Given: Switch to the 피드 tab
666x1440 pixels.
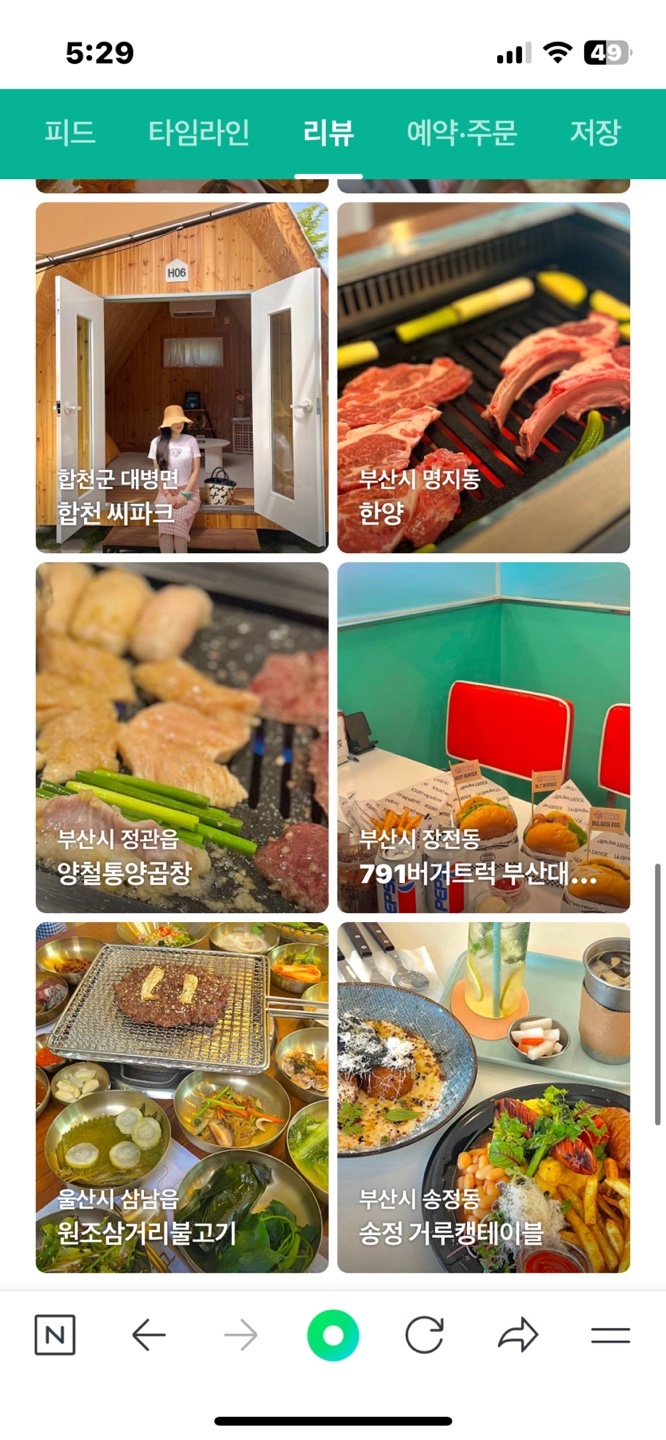Looking at the screenshot, I should click(x=69, y=132).
